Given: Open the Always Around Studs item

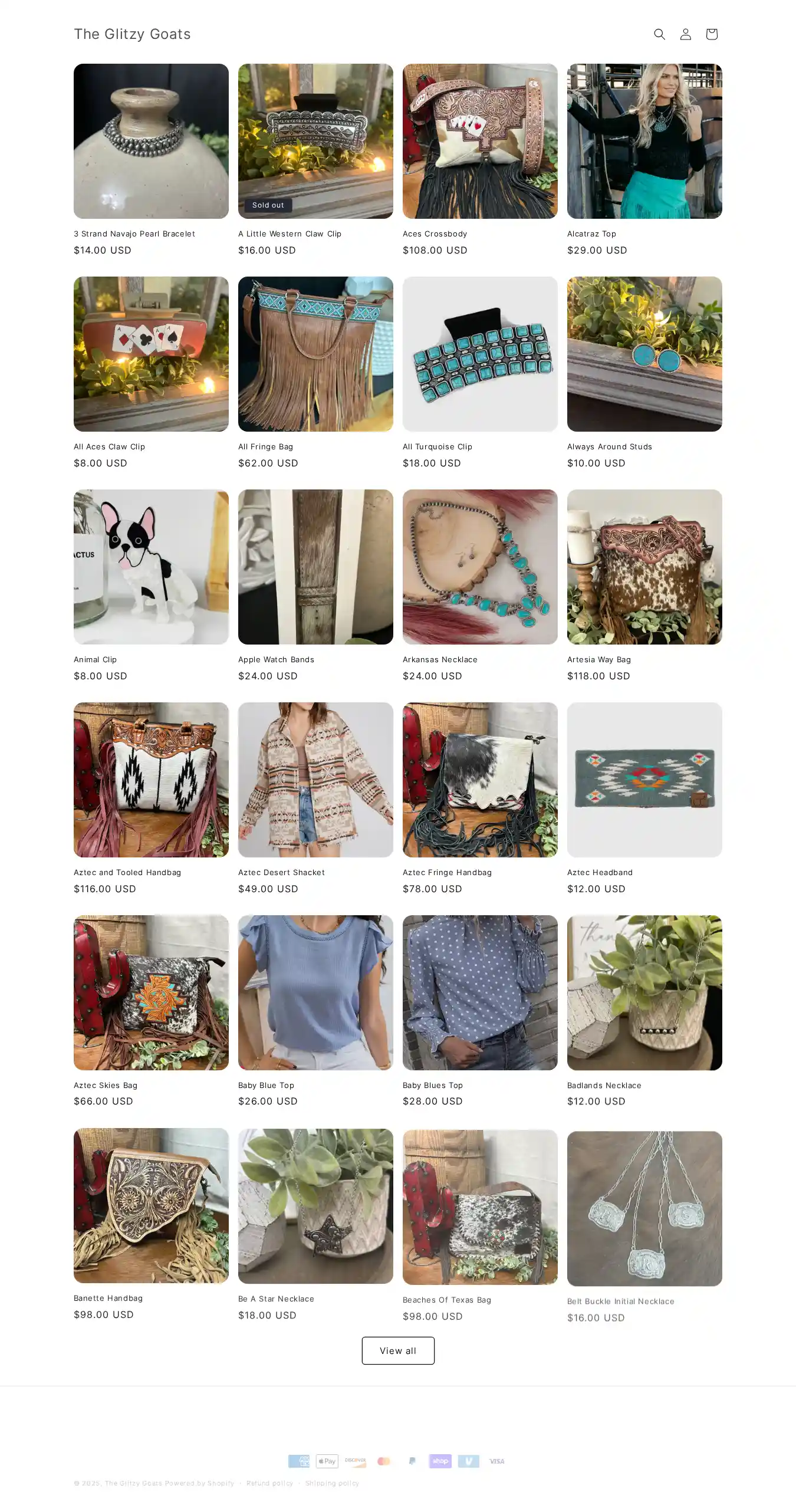Looking at the screenshot, I should [609, 447].
